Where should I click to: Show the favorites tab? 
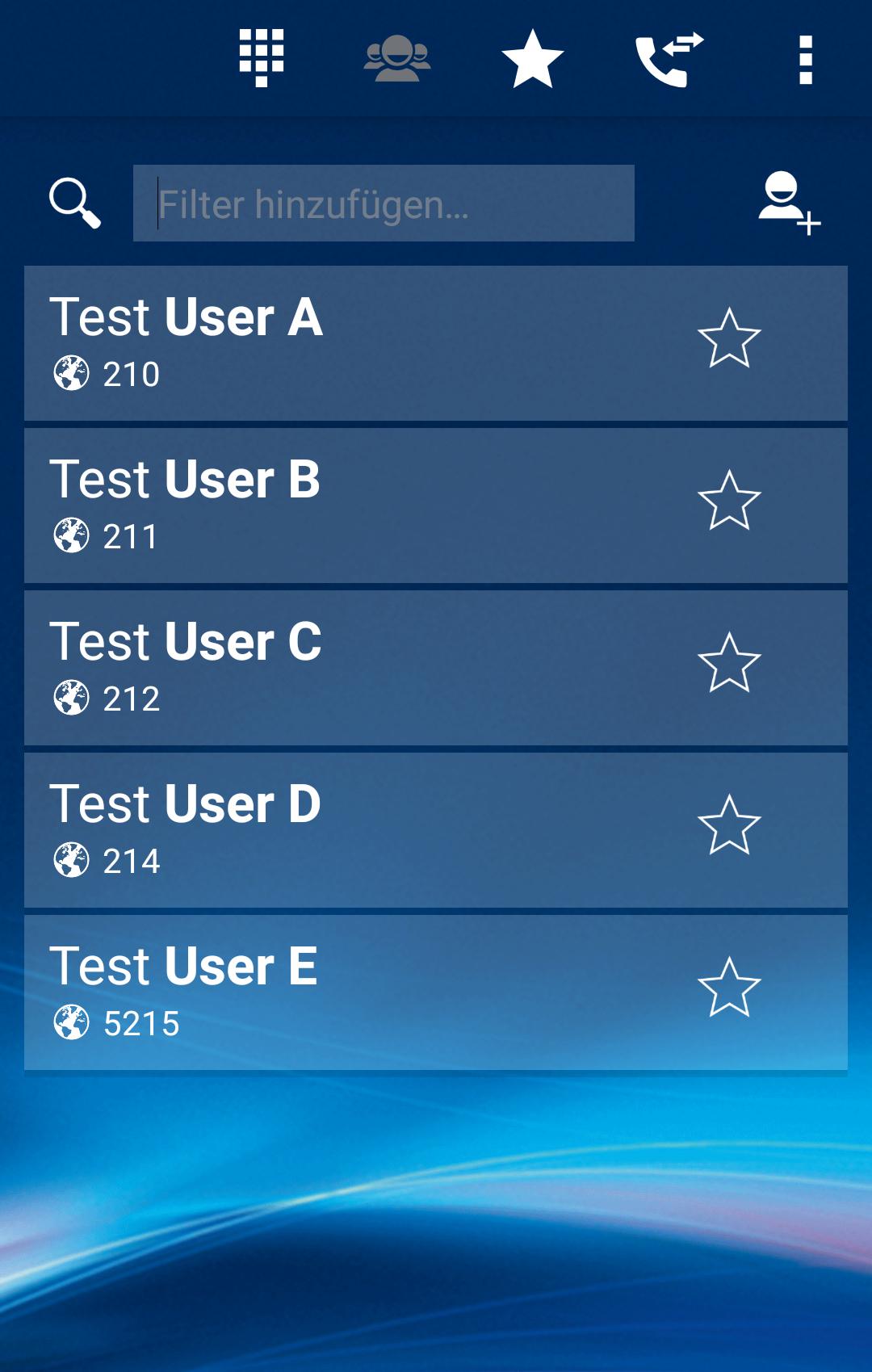coord(532,59)
